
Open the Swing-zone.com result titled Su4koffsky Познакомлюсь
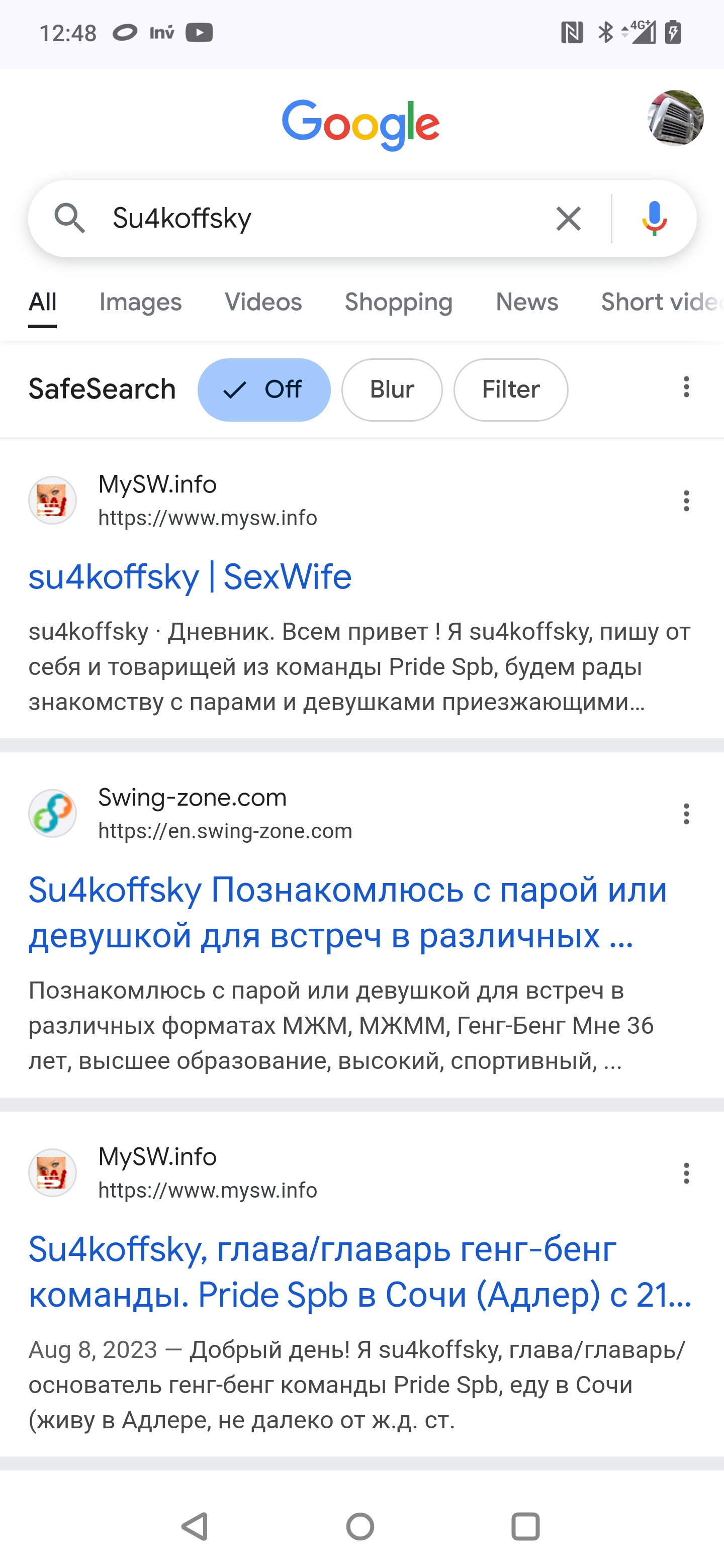[x=348, y=913]
